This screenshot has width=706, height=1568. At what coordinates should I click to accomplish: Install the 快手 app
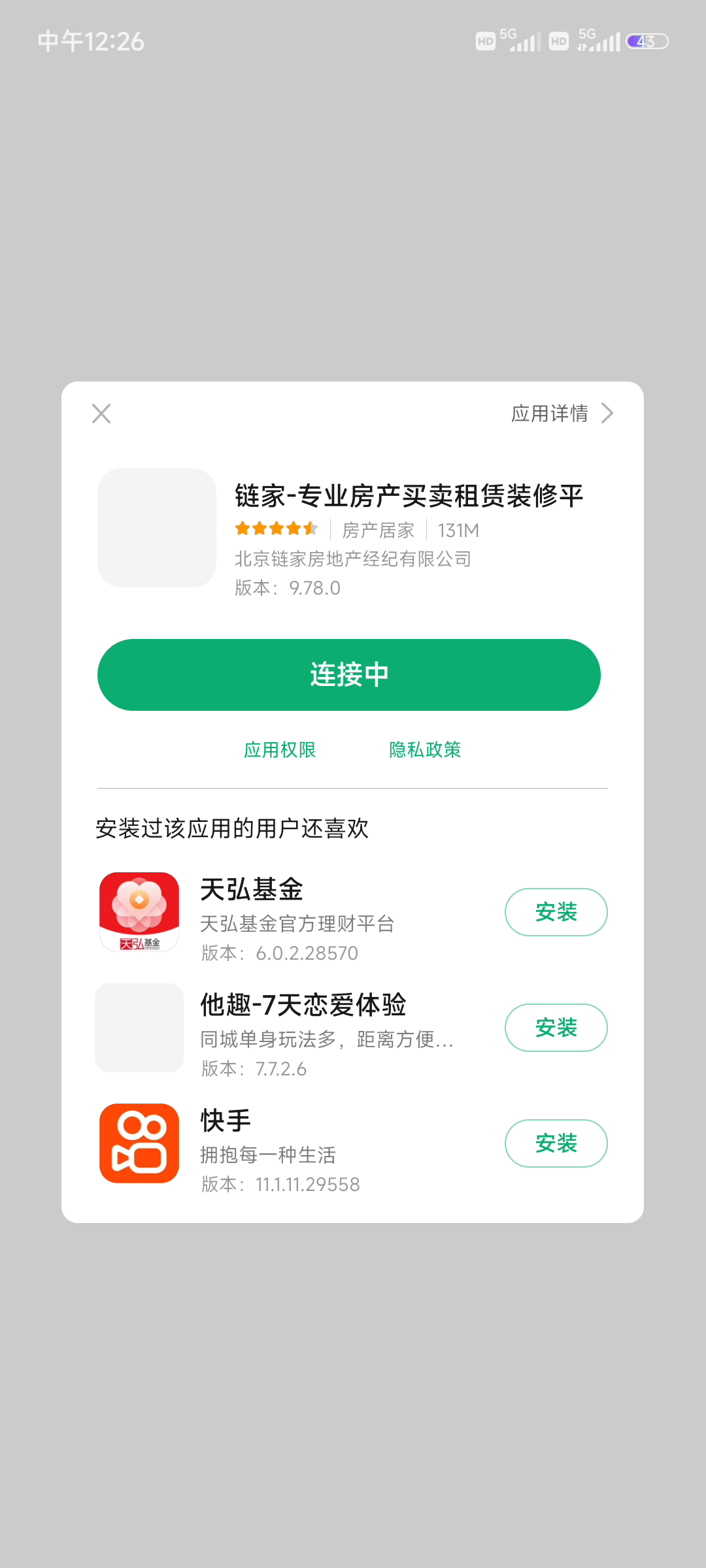(556, 1143)
